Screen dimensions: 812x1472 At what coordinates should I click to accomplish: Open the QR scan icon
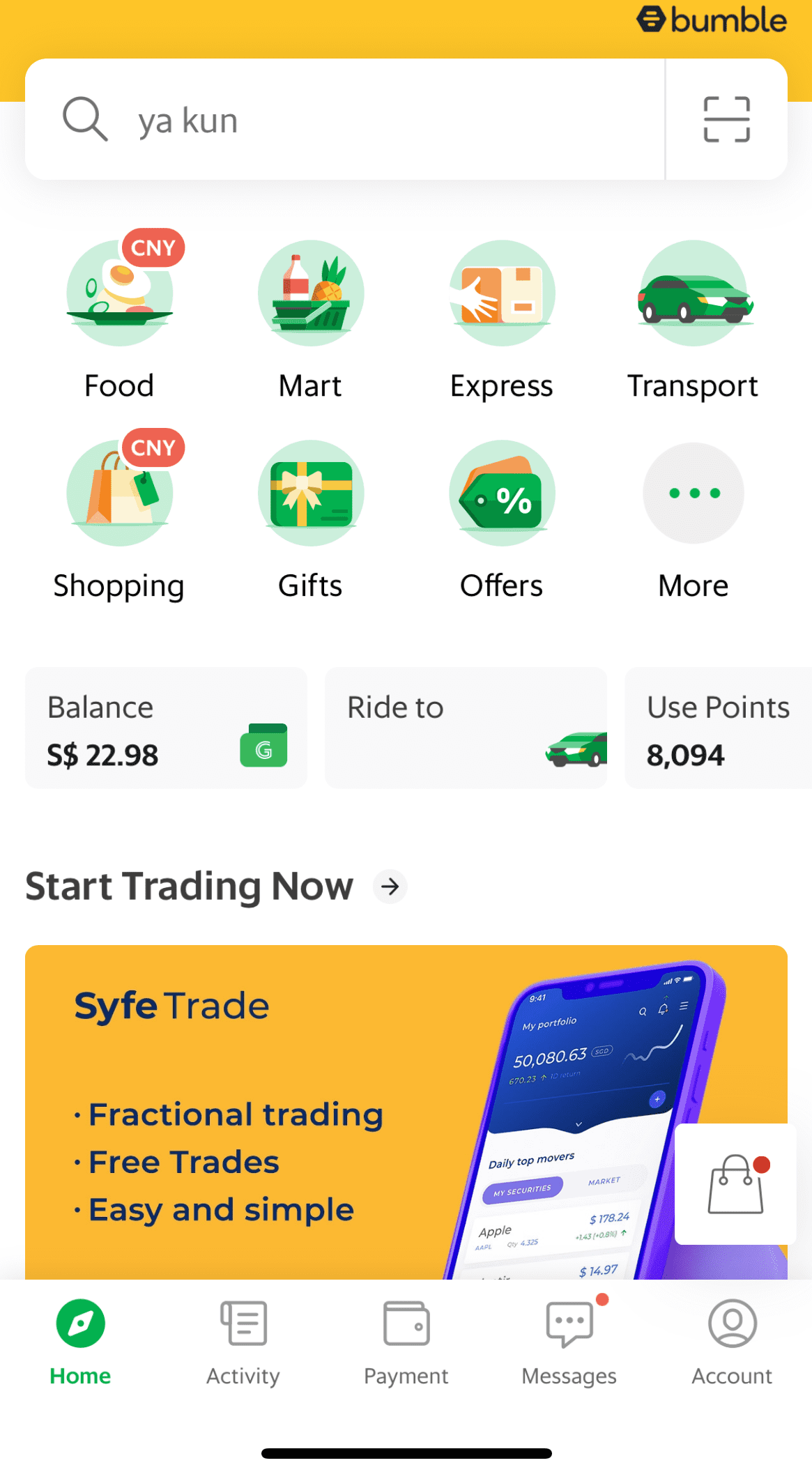726,120
